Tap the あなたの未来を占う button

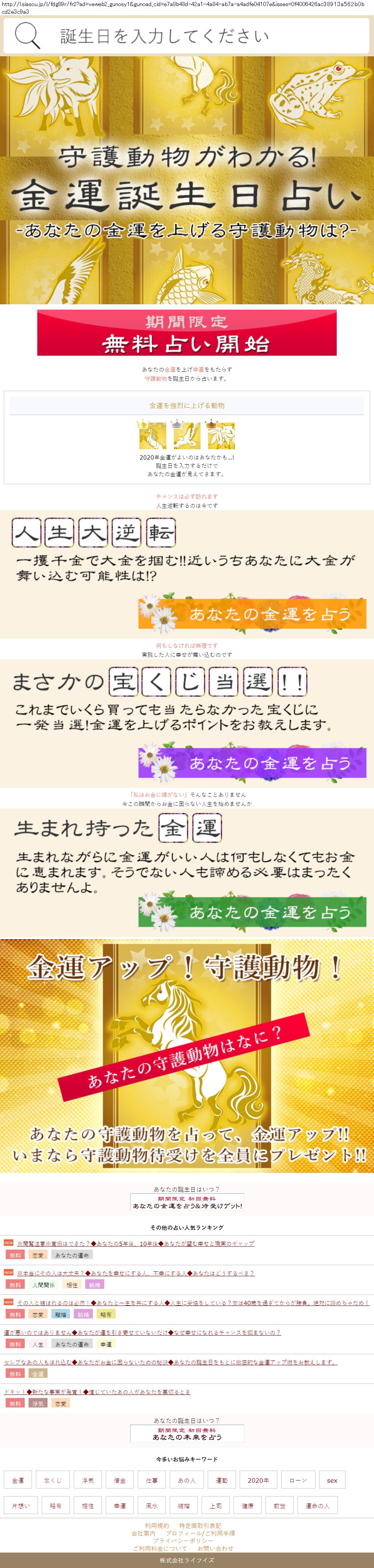click(187, 1433)
